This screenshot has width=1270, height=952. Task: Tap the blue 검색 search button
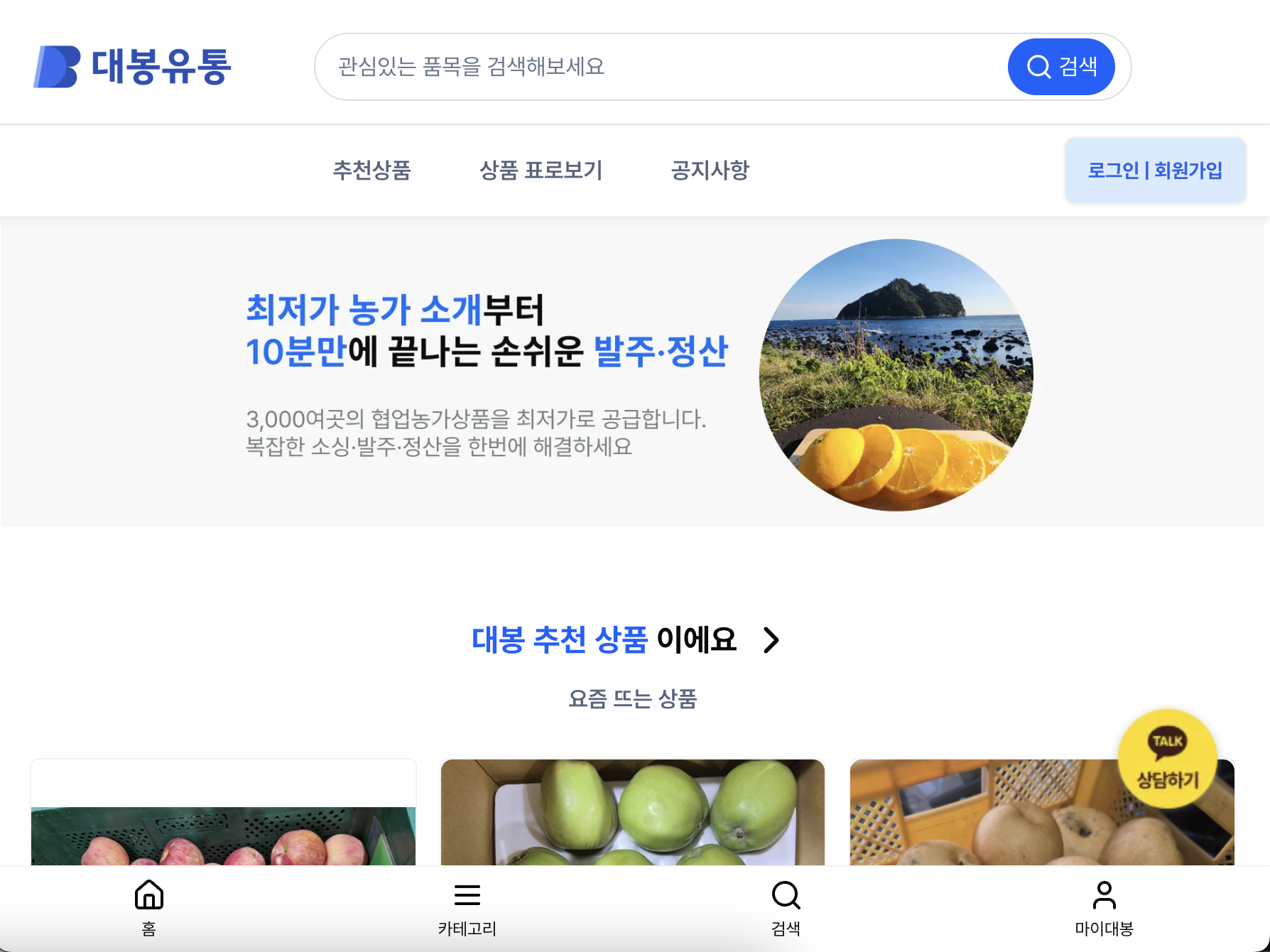1060,67
